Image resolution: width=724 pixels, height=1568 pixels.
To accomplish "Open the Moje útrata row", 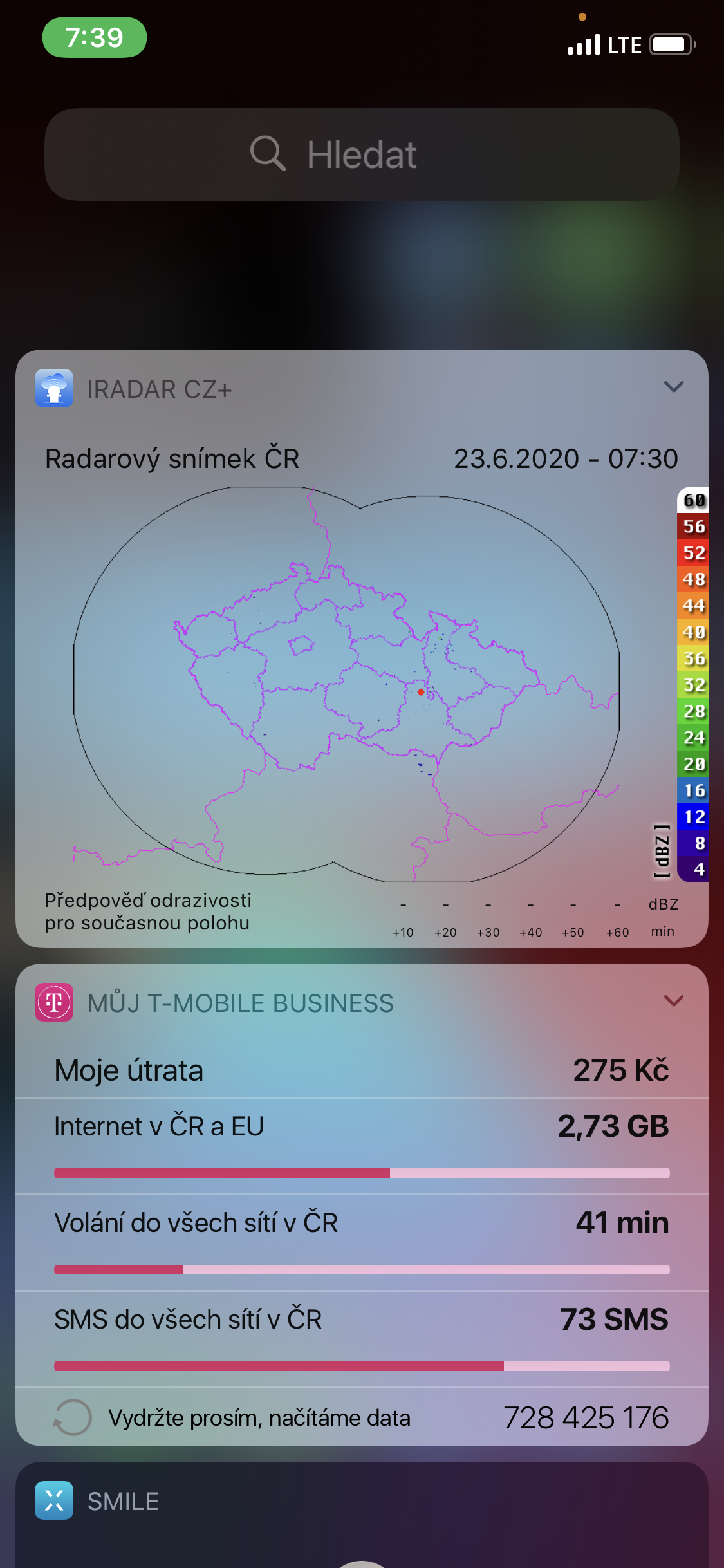I will [362, 1070].
